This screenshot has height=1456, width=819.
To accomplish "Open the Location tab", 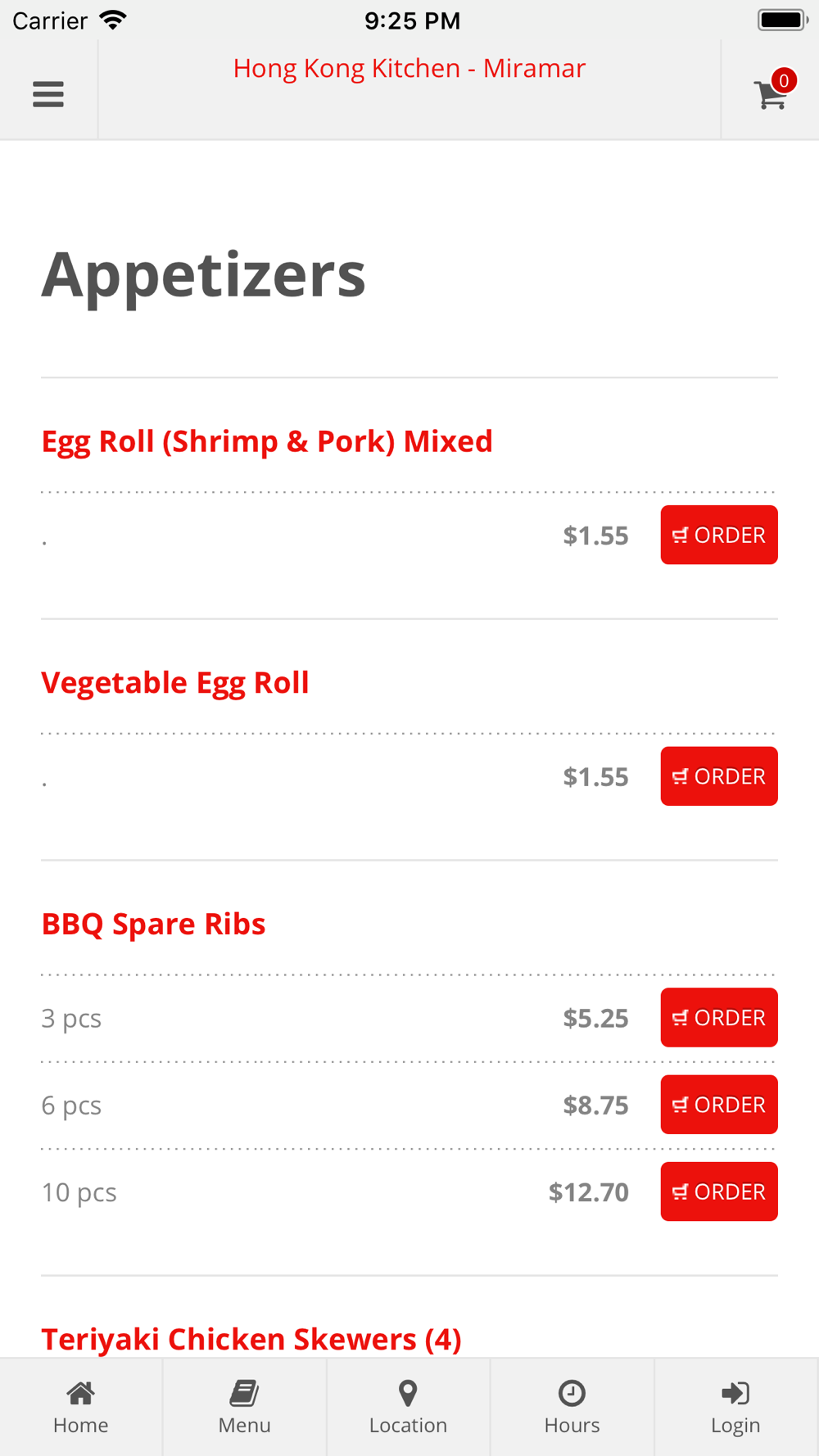I will tap(409, 1408).
